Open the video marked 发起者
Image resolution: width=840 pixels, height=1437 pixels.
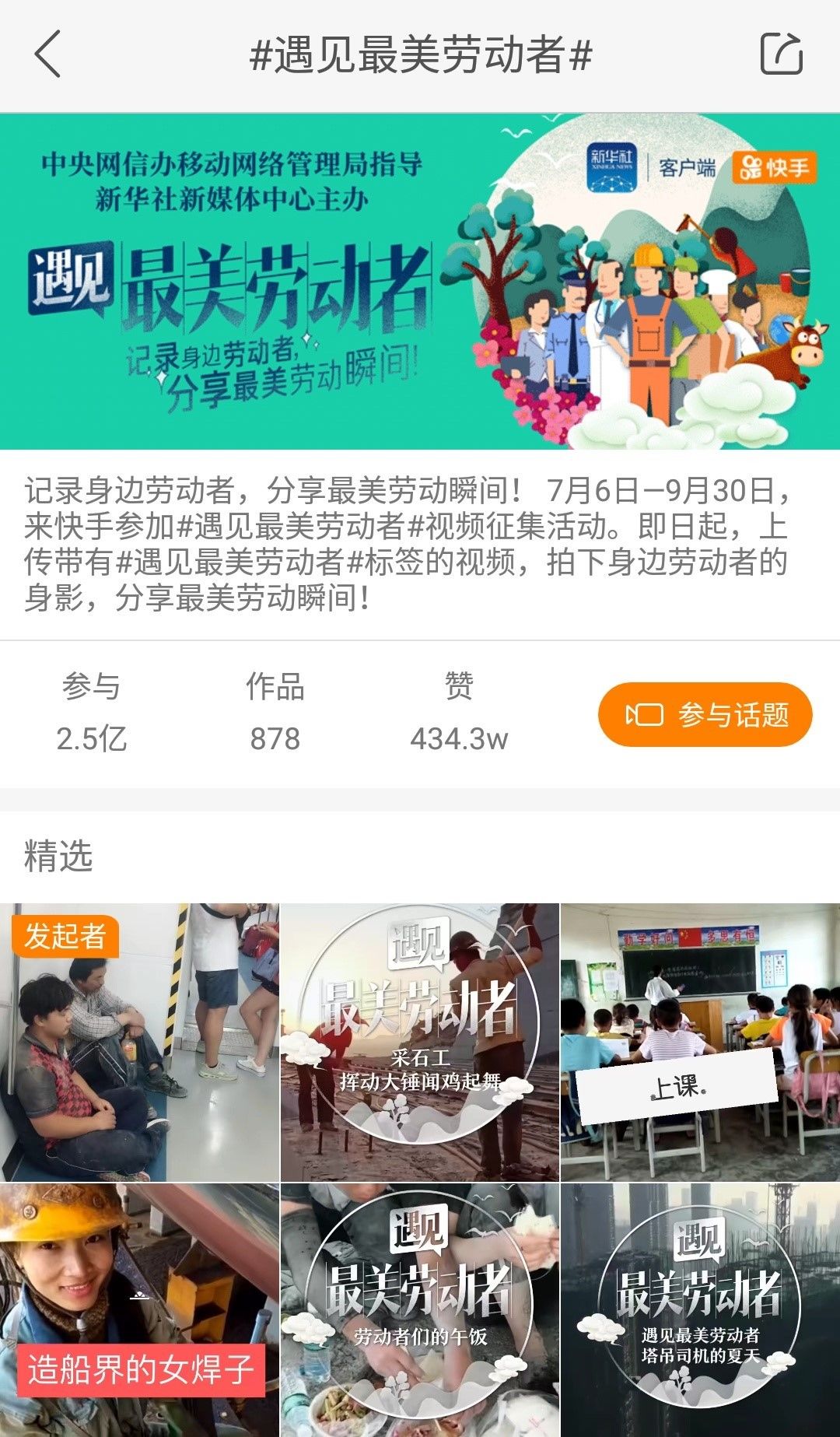[139, 1043]
